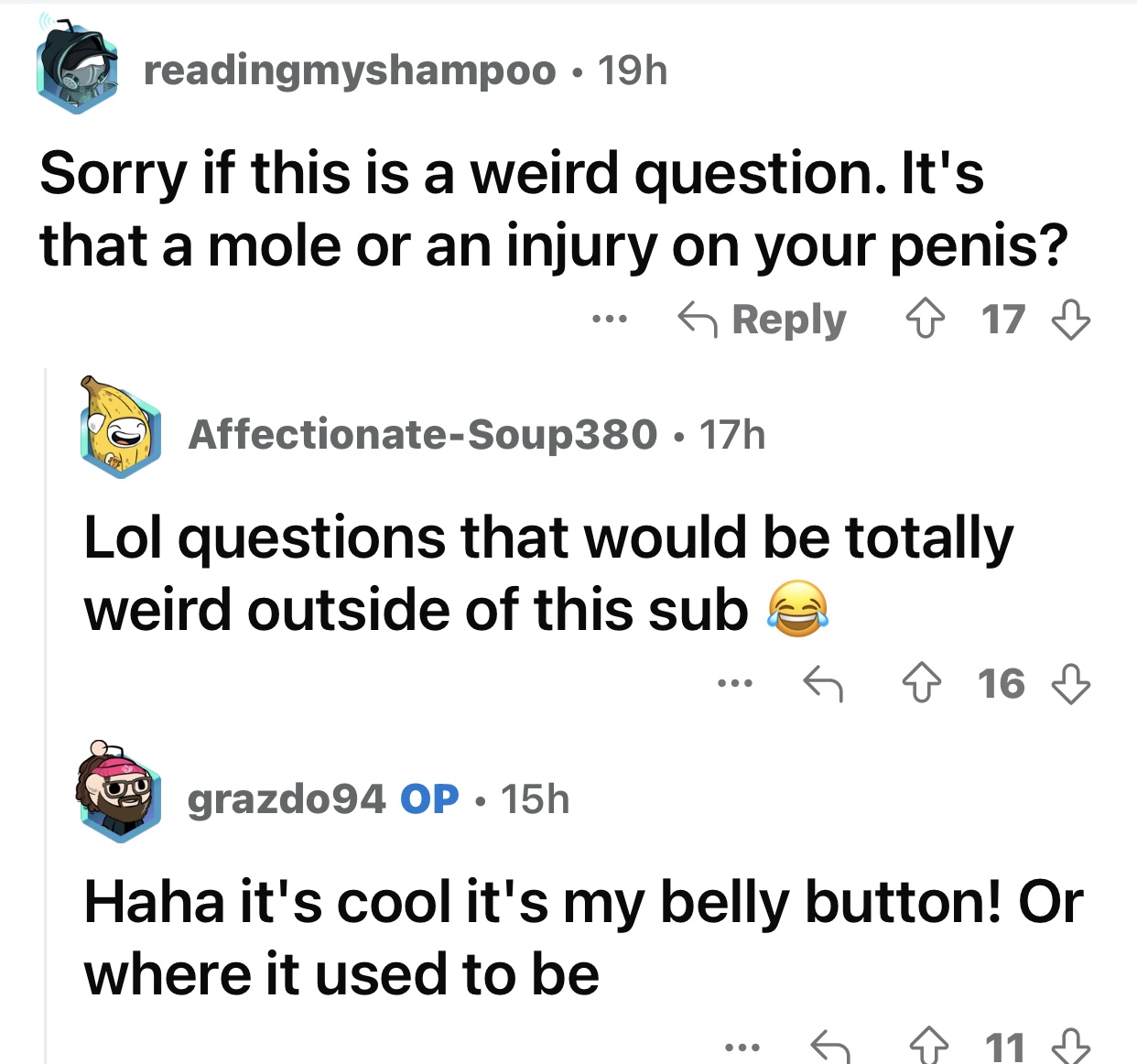Open overflow menu on Affectionate-Soup380's comment
The height and width of the screenshot is (1064, 1137).
[734, 683]
